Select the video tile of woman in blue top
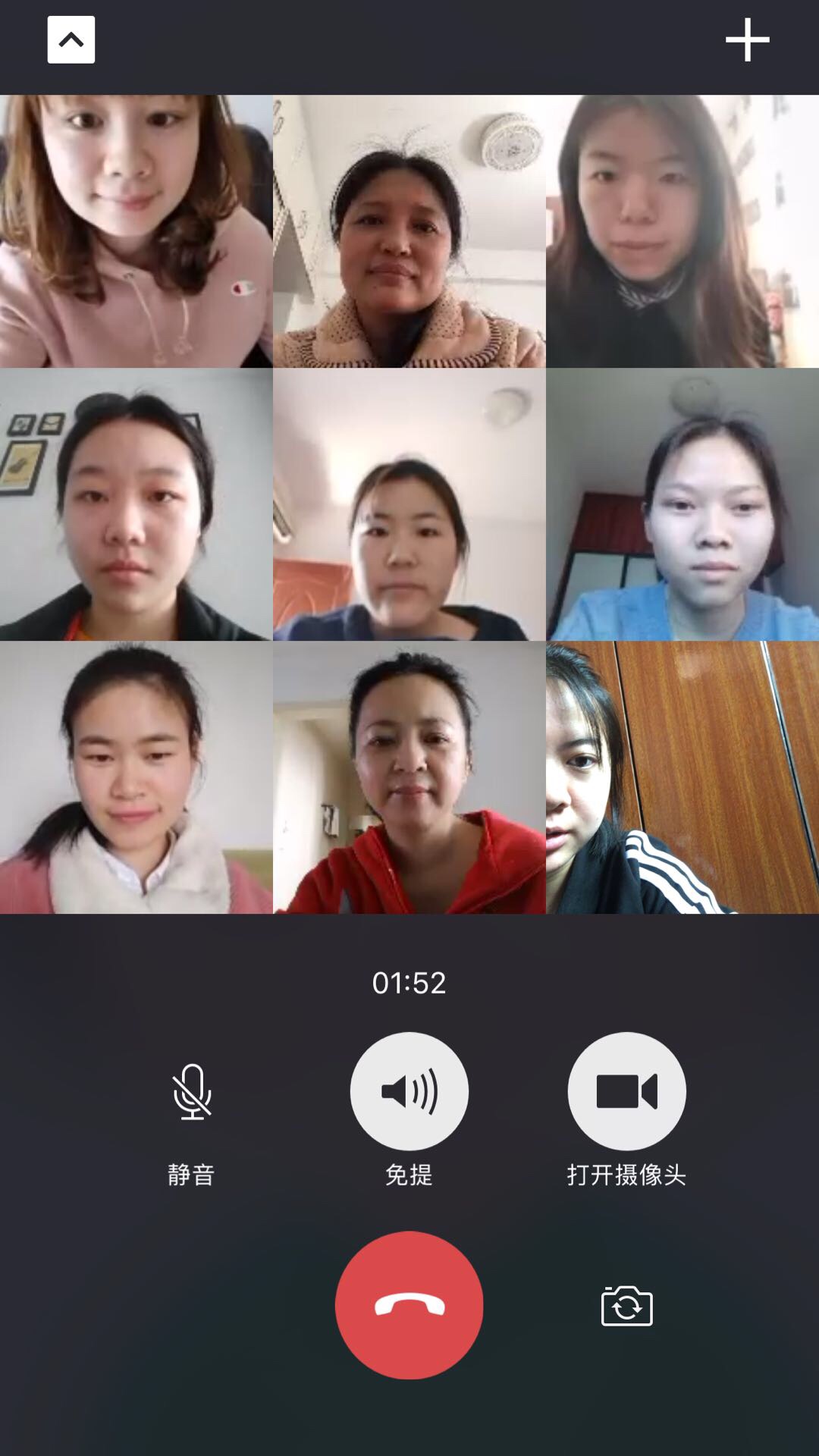Viewport: 819px width, 1456px height. coord(682,504)
